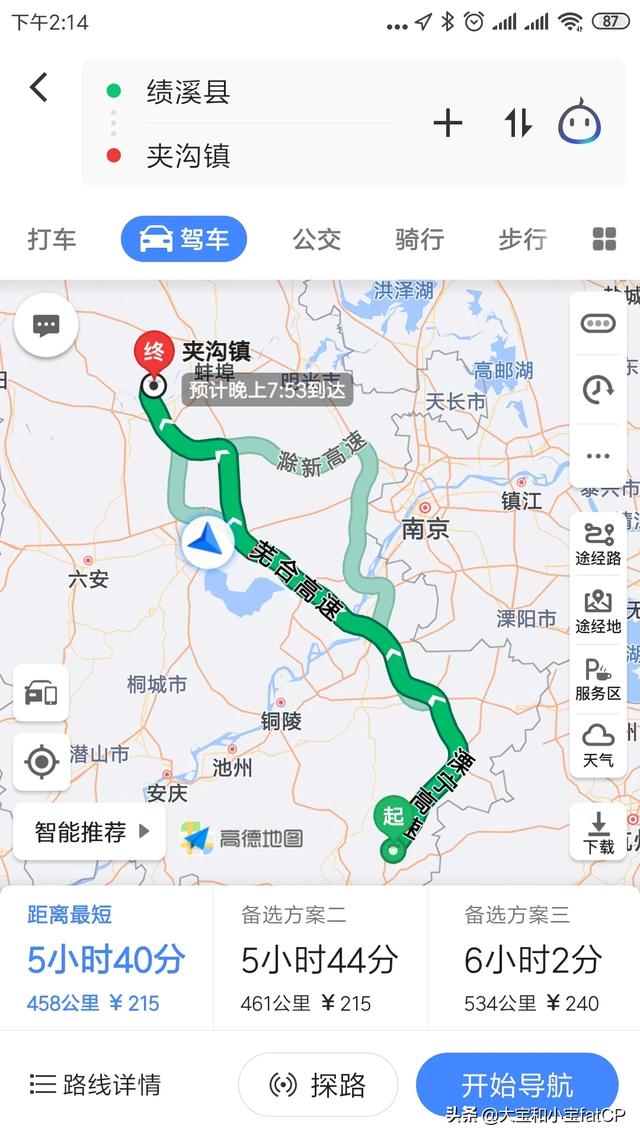The height and width of the screenshot is (1138, 640).
Task: Add a waypoint with the plus icon
Action: click(447, 123)
